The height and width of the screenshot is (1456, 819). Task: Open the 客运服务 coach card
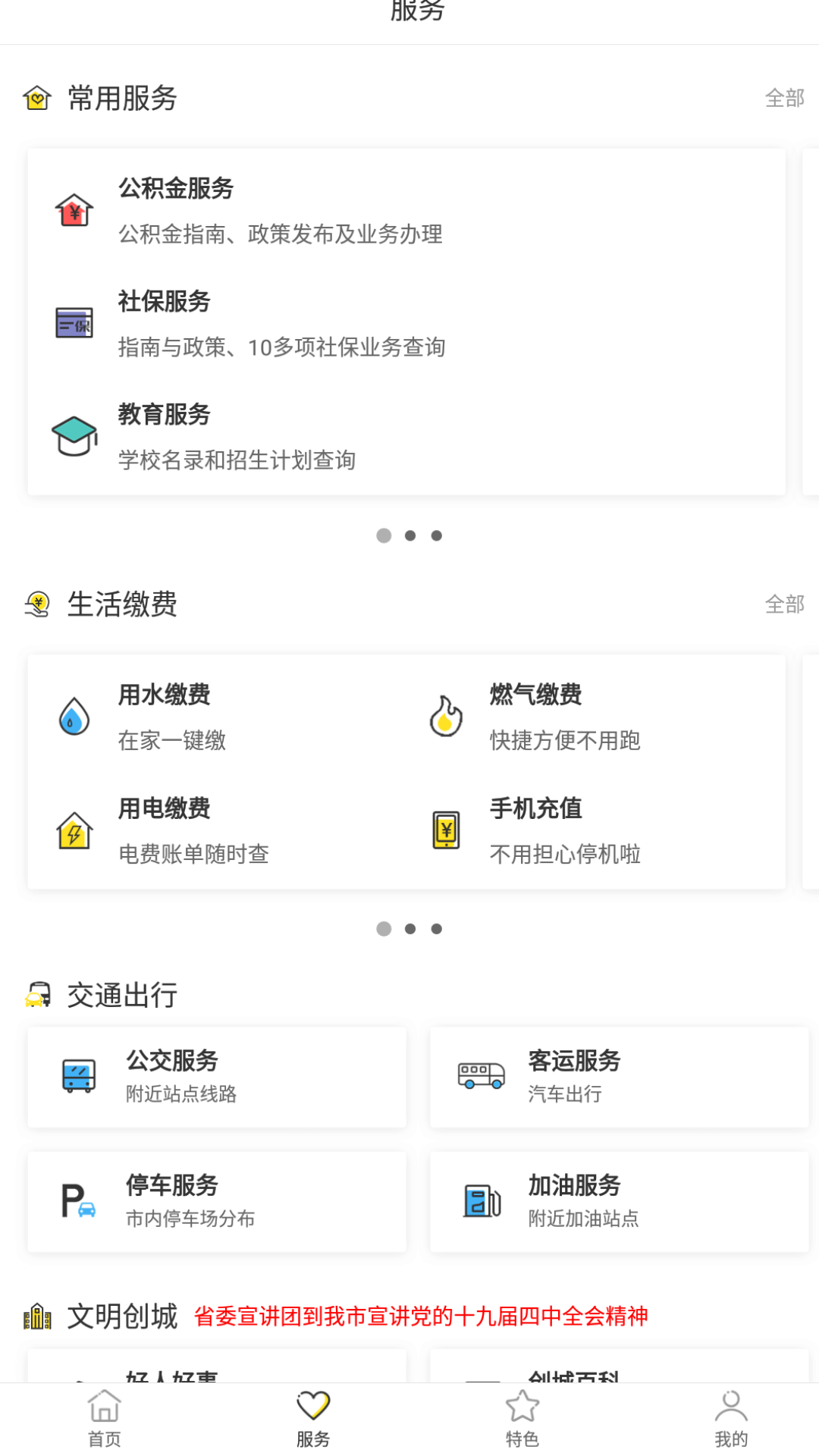click(x=619, y=1077)
